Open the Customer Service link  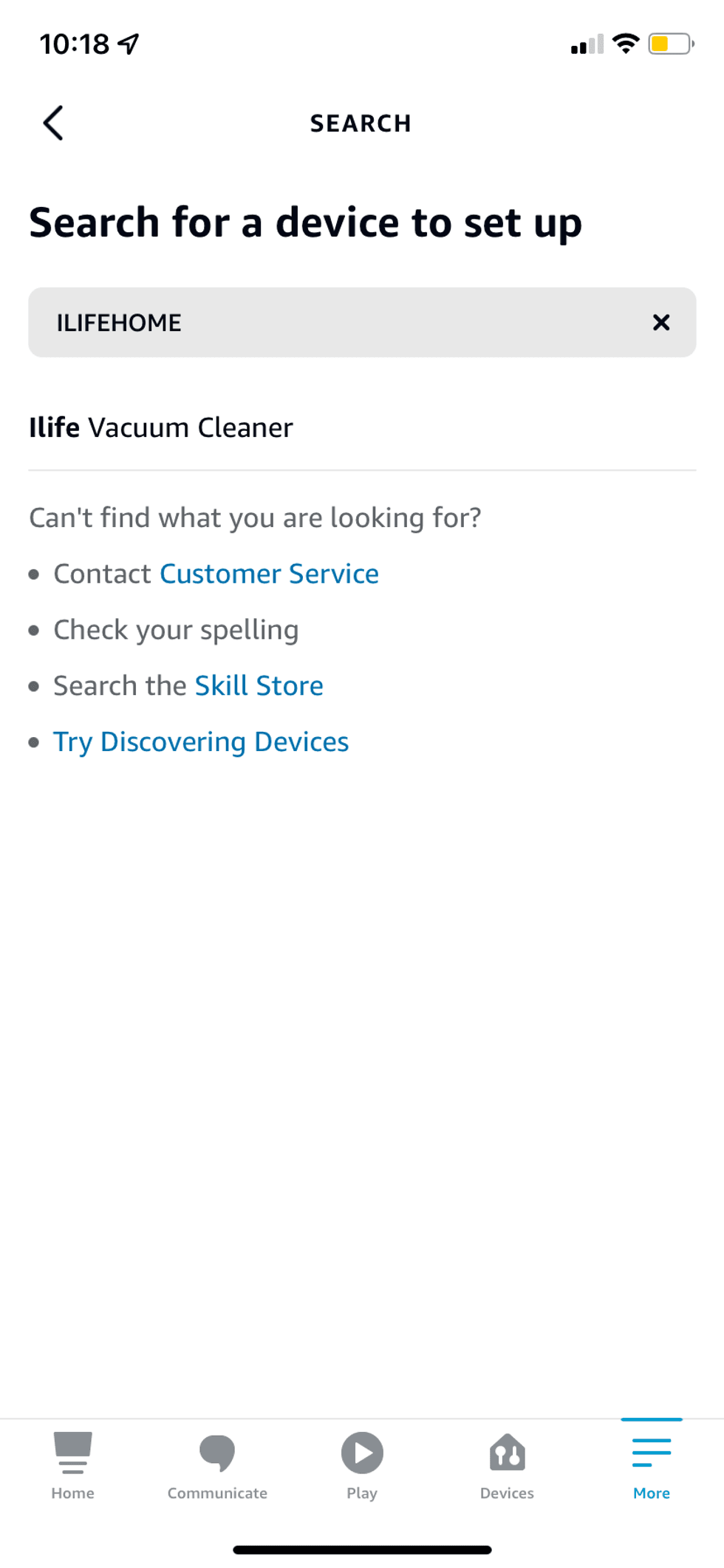point(269,574)
